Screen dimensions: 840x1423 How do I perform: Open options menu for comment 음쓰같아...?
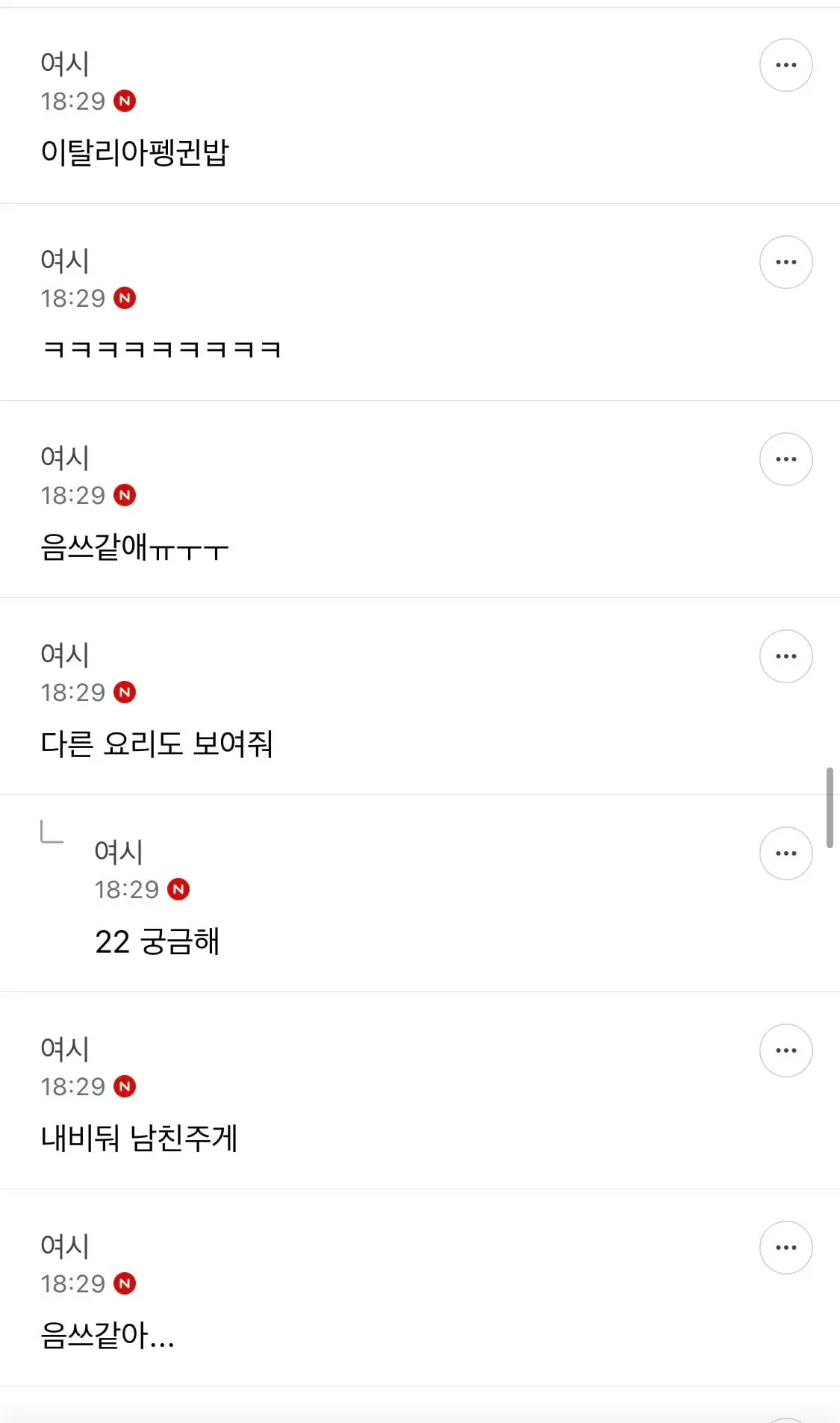785,1248
